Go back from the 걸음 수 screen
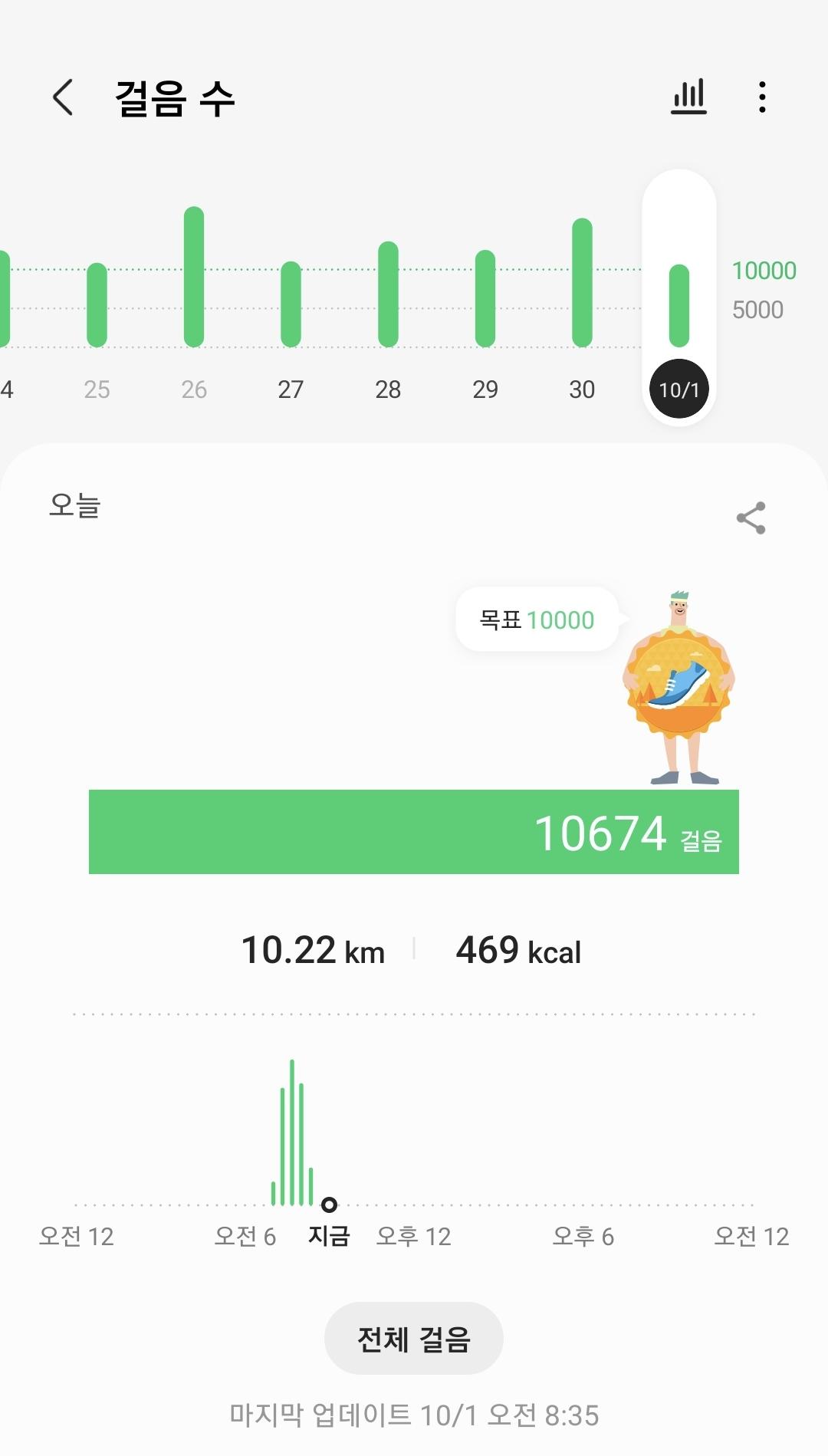The image size is (828, 1456). pyautogui.click(x=63, y=97)
